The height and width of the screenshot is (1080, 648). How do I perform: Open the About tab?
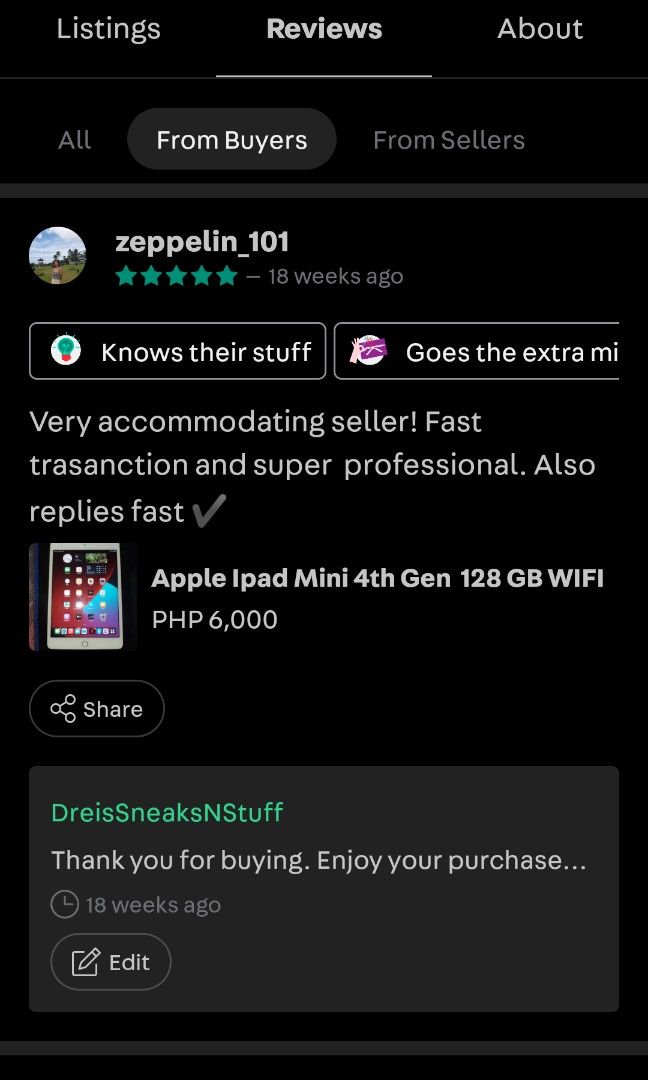[x=540, y=29]
